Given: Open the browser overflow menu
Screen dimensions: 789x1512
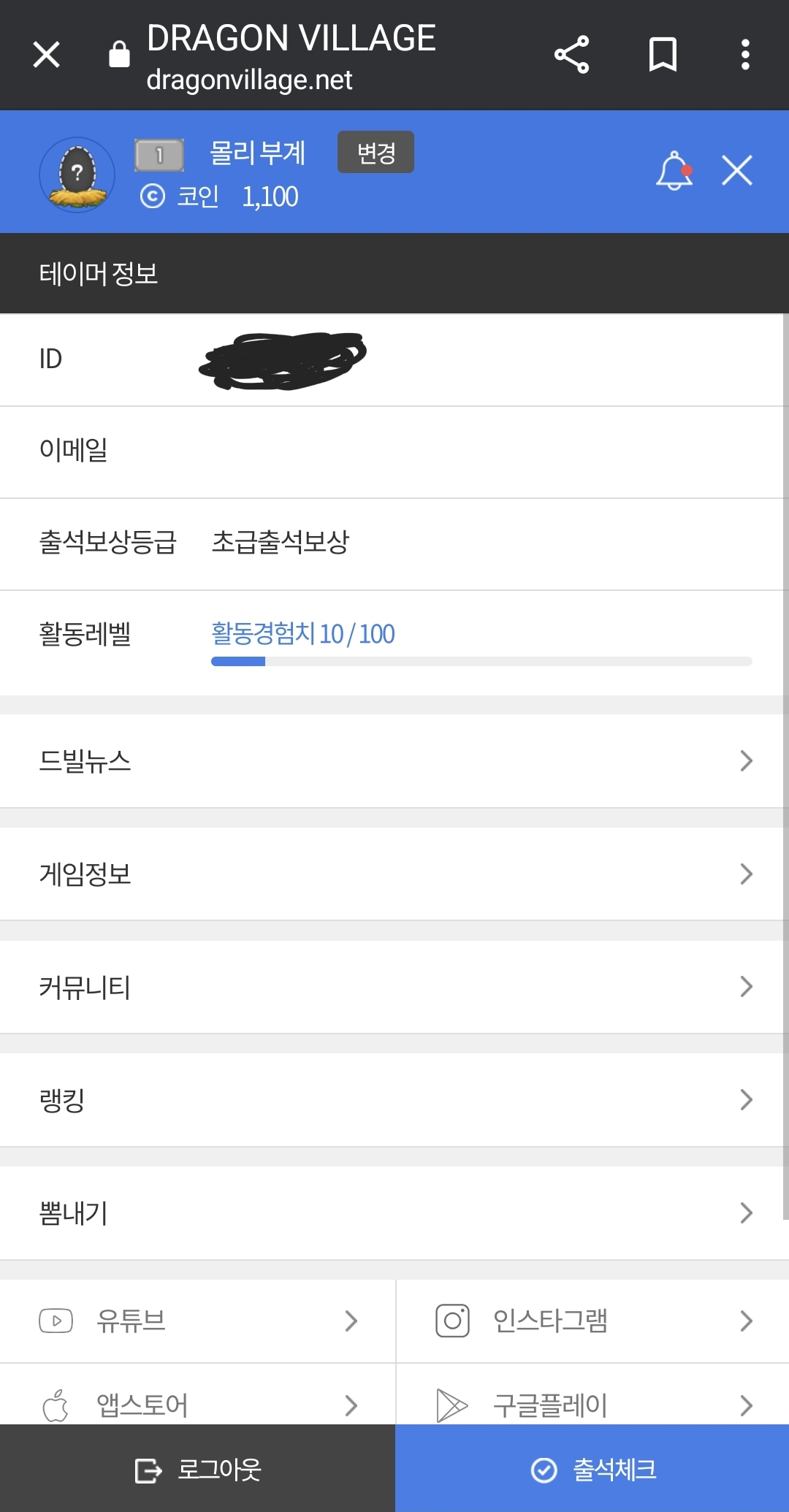Looking at the screenshot, I should [x=745, y=55].
